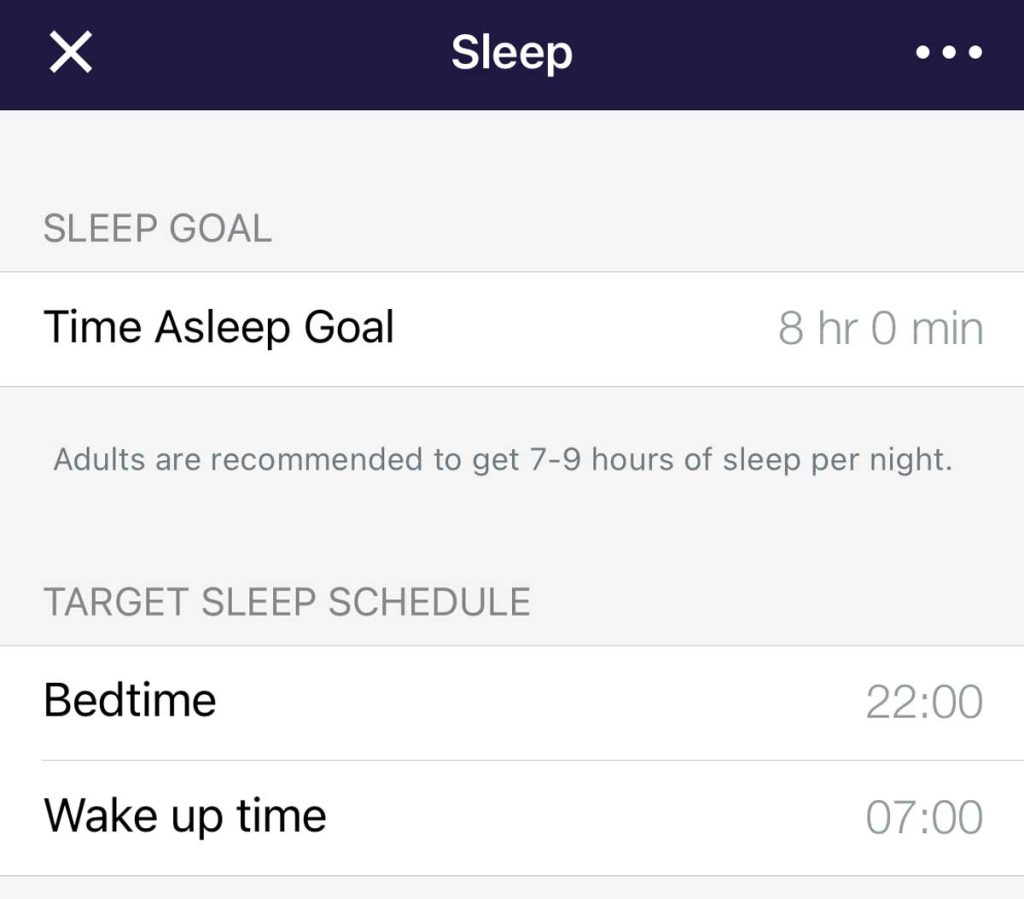Close the Sleep settings screen
The image size is (1024, 899).
pyautogui.click(x=71, y=53)
